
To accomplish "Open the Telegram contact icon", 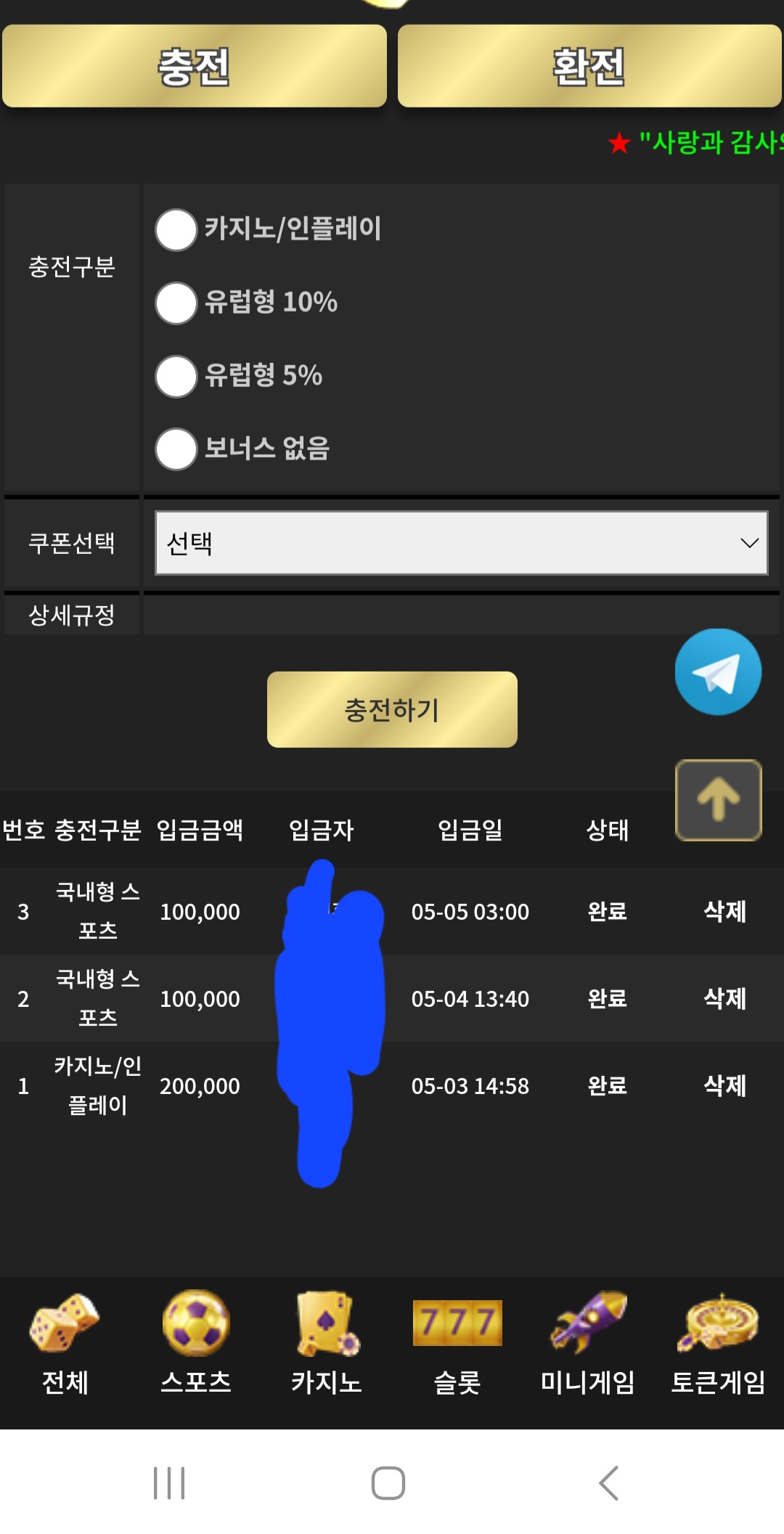I will point(718,672).
